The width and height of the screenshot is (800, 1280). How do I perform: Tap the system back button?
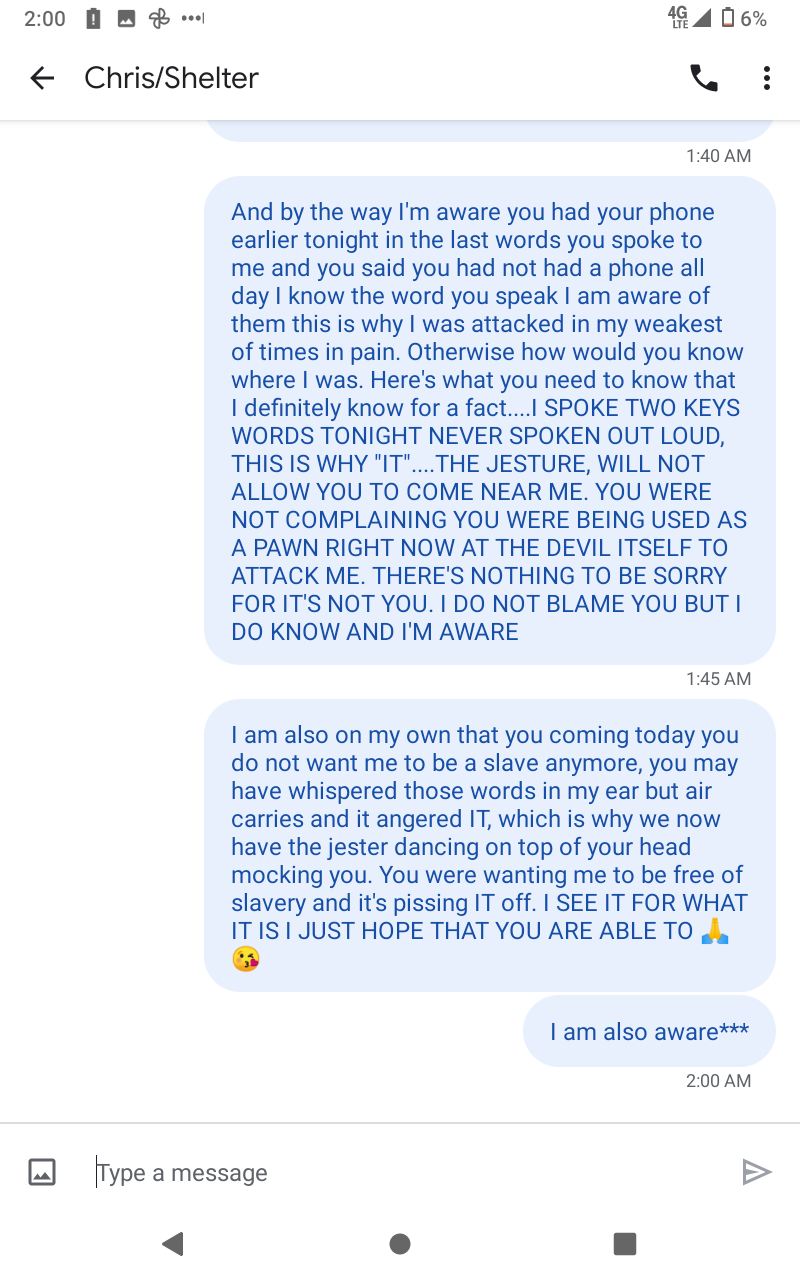click(173, 1243)
